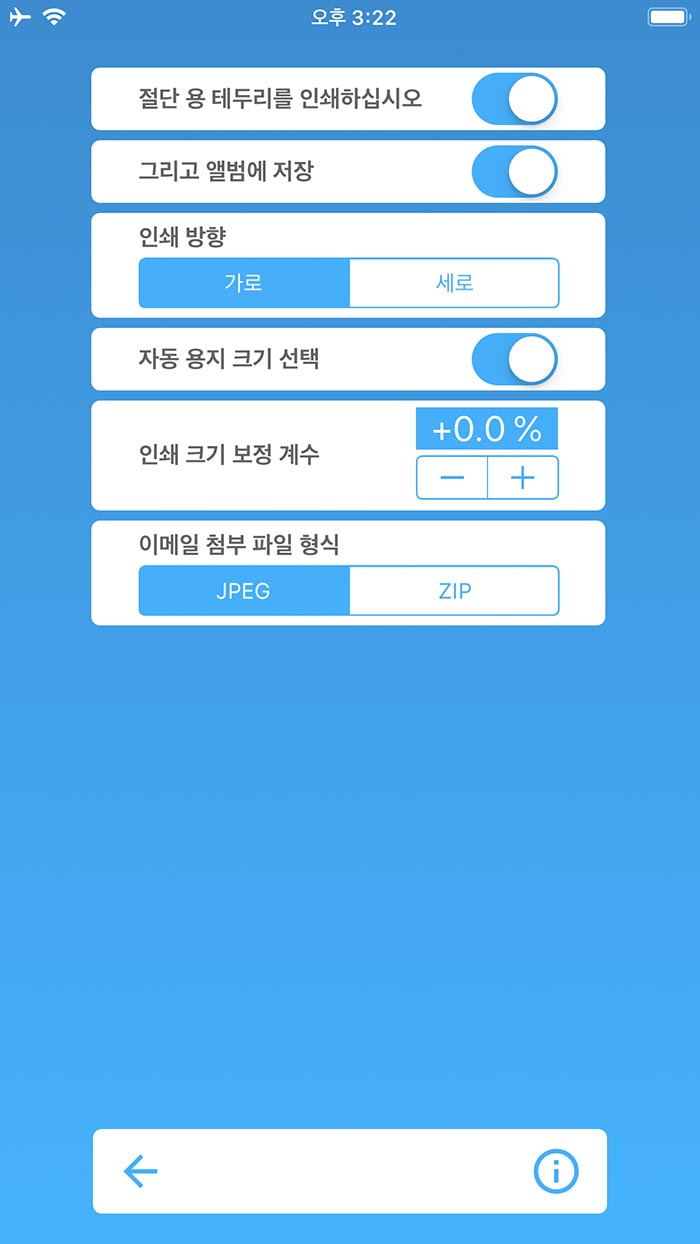Decrease print size correction with minus
Image resolution: width=700 pixels, height=1244 pixels.
click(452, 478)
